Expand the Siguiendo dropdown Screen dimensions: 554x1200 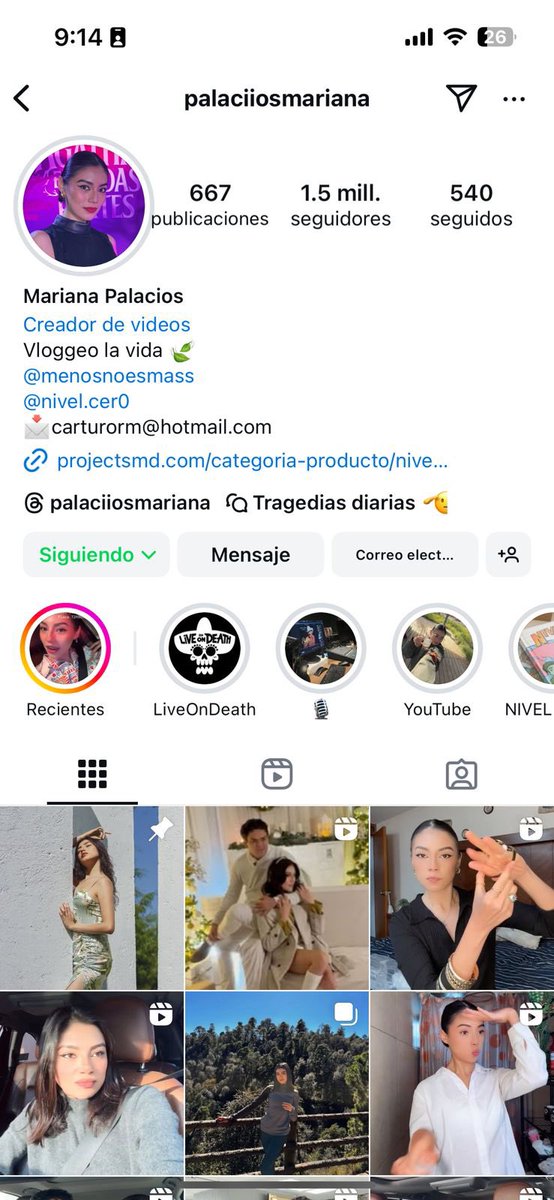[x=97, y=555]
